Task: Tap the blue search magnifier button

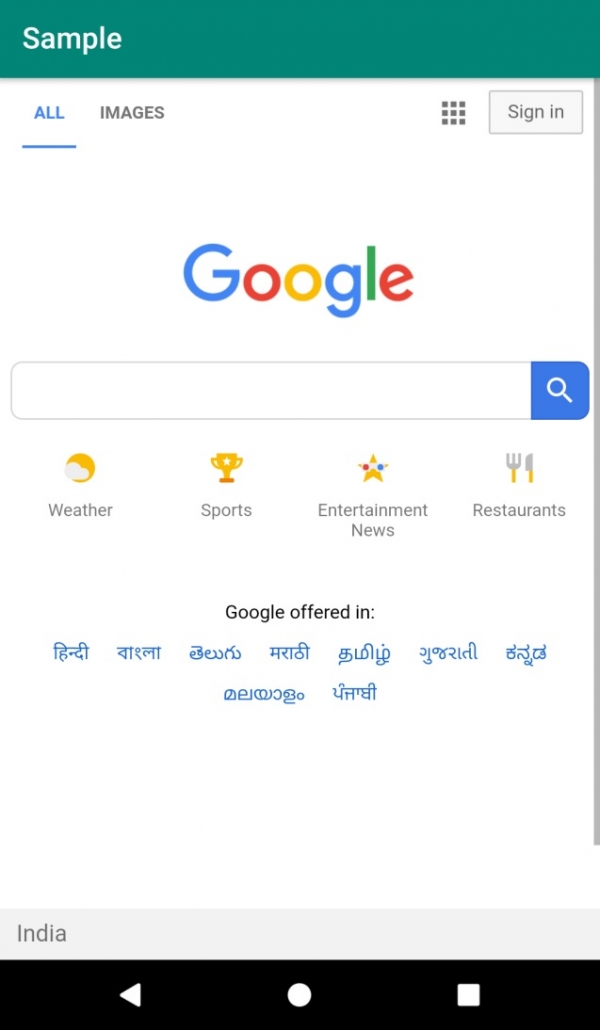Action: pyautogui.click(x=559, y=391)
